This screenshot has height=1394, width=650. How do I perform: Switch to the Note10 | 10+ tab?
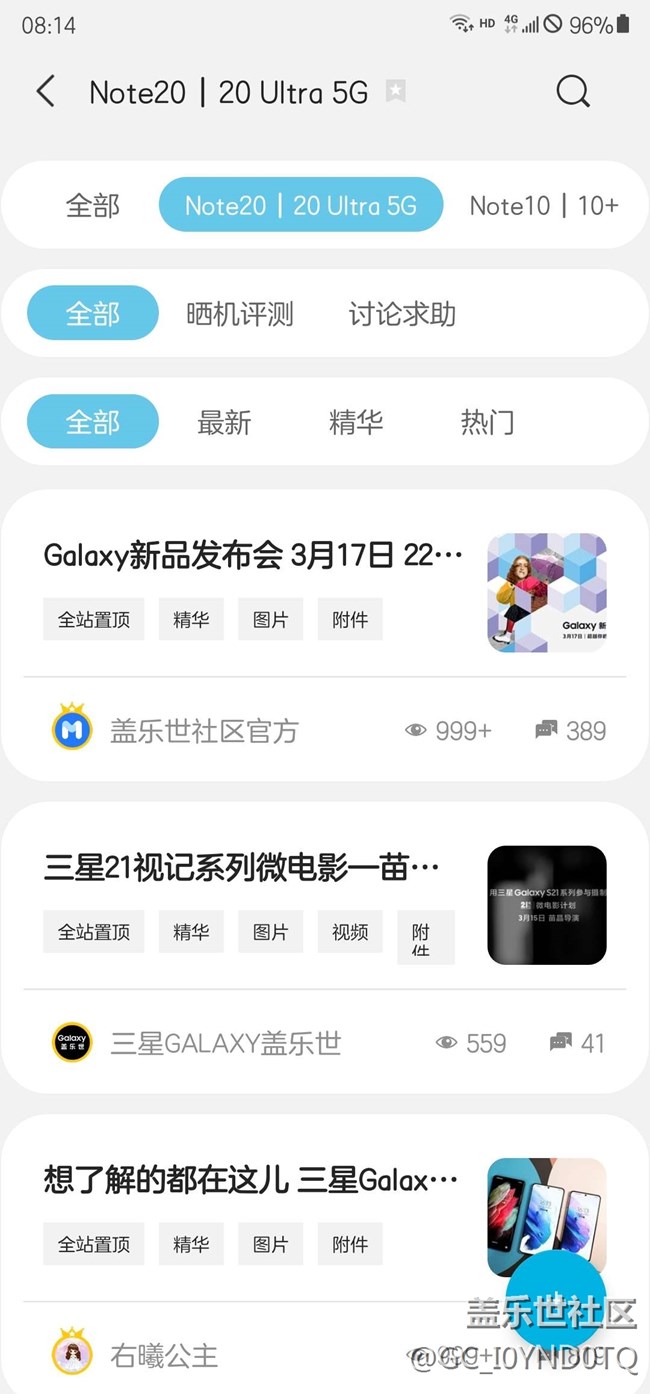click(544, 206)
